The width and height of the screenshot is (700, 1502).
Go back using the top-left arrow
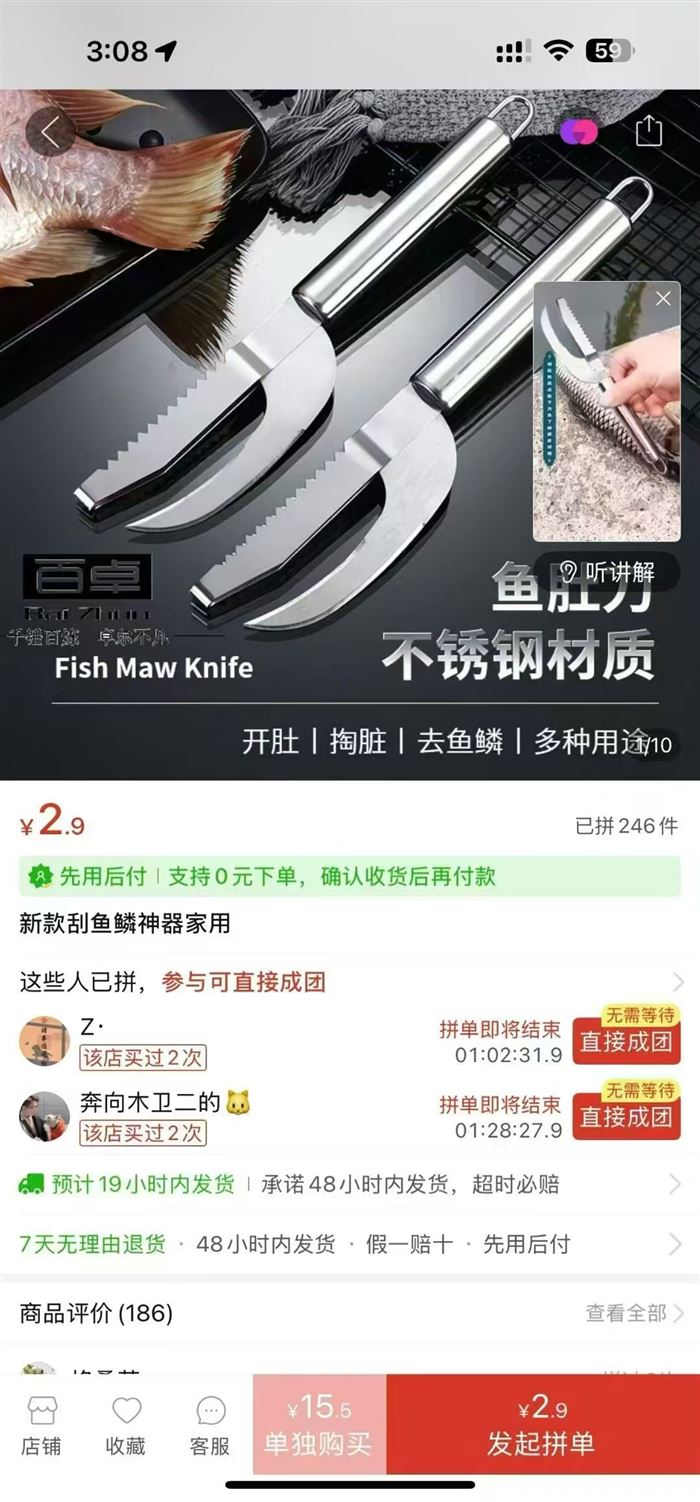[x=51, y=131]
